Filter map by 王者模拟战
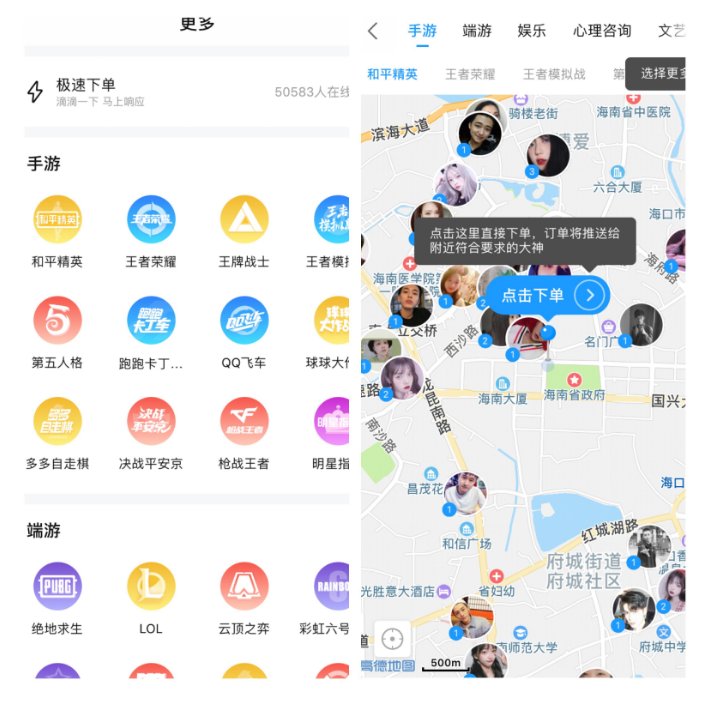The width and height of the screenshot is (704, 713). click(x=554, y=74)
